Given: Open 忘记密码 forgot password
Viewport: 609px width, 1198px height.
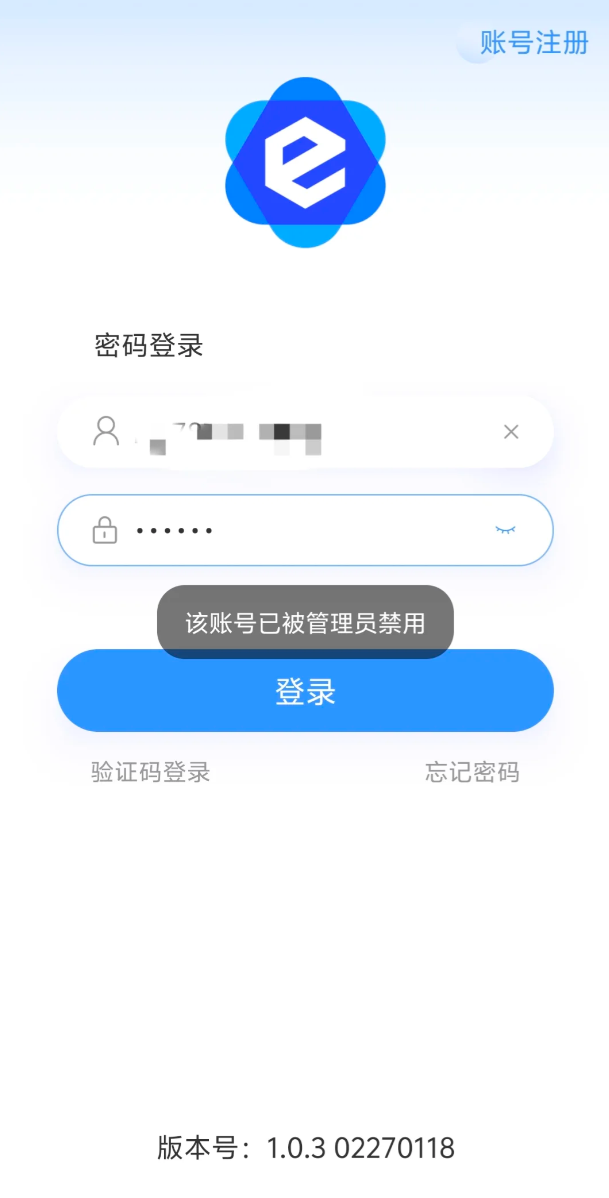Looking at the screenshot, I should click(x=472, y=772).
